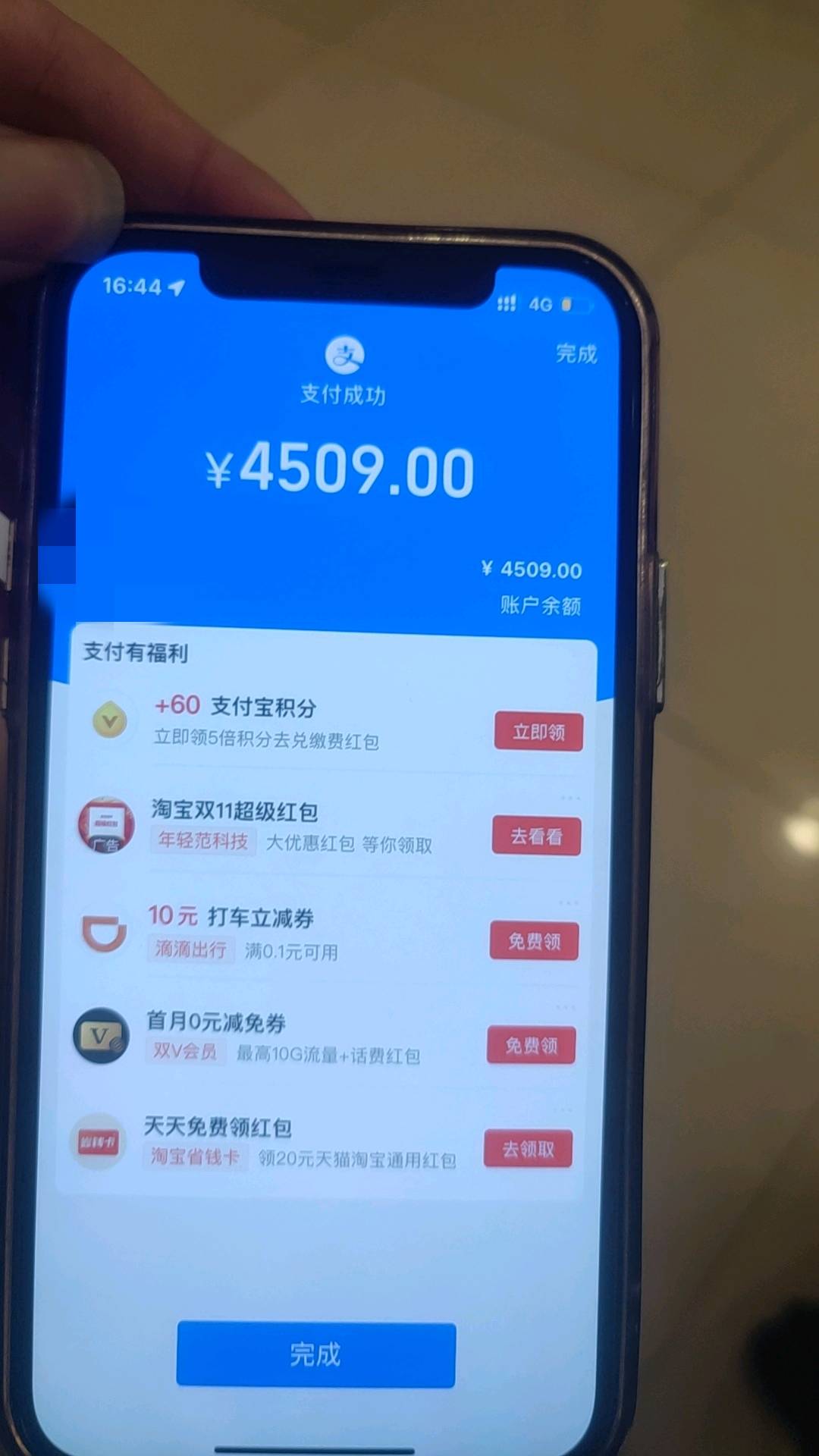Claim 支付宝积分 with the 立即领 button

[x=538, y=732]
